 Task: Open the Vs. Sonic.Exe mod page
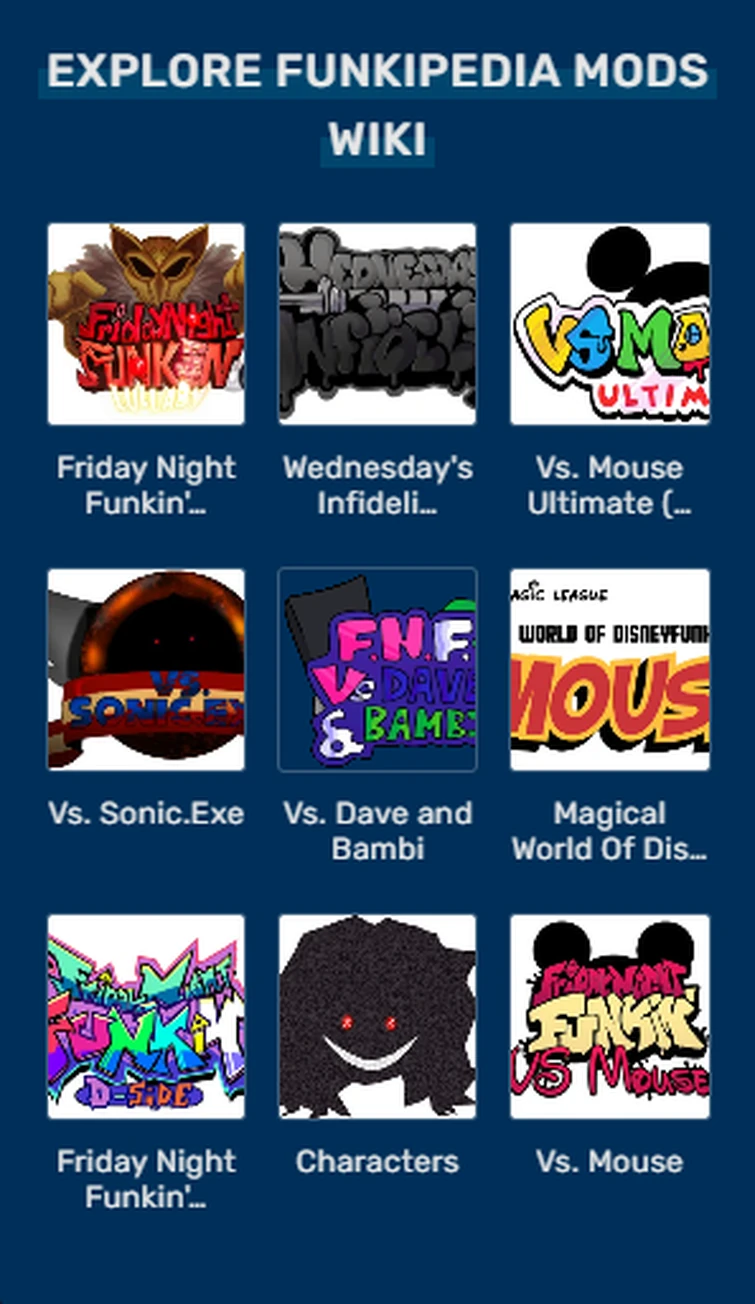click(146, 669)
